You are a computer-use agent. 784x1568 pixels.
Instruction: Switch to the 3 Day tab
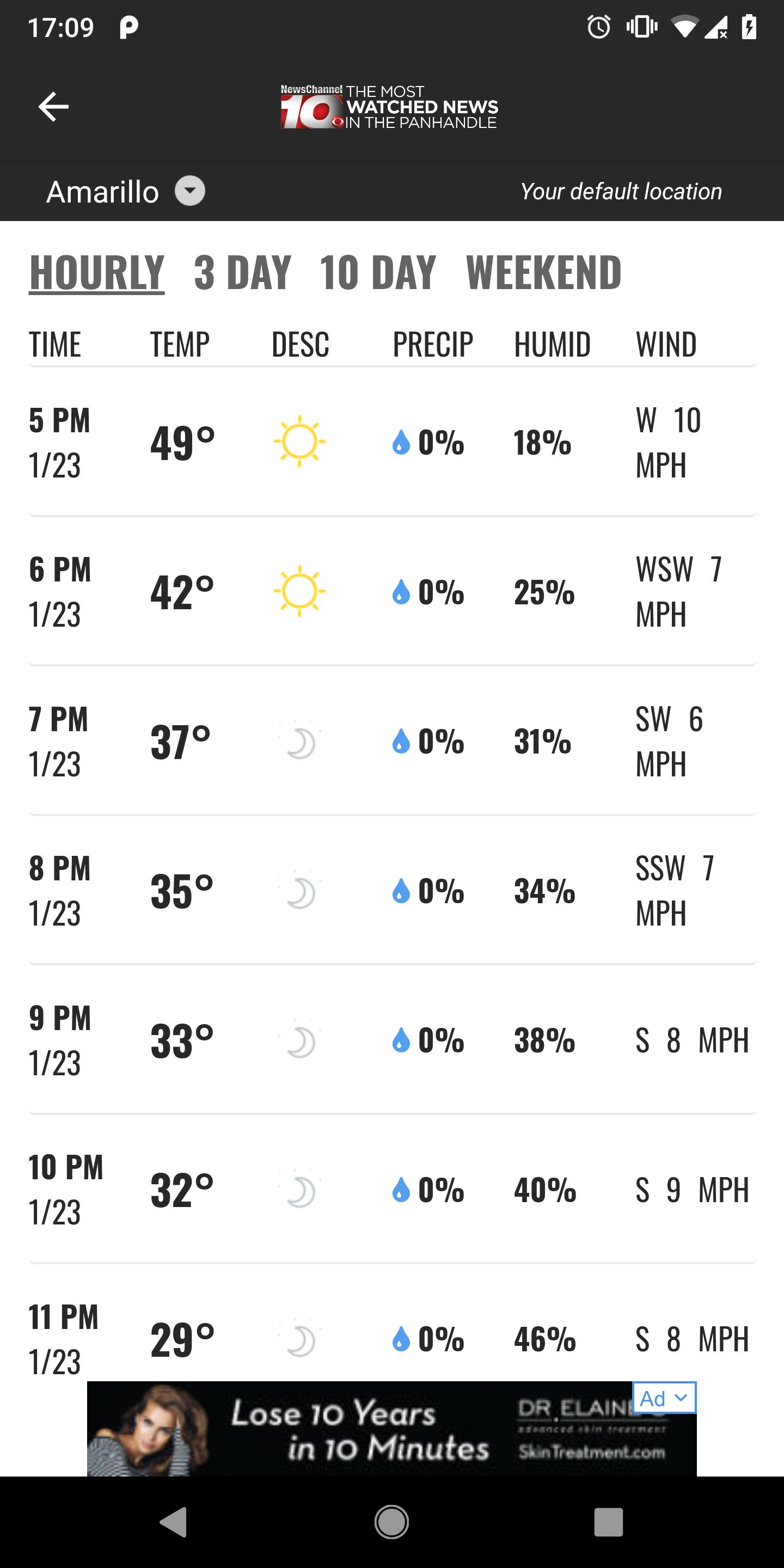[x=242, y=272]
